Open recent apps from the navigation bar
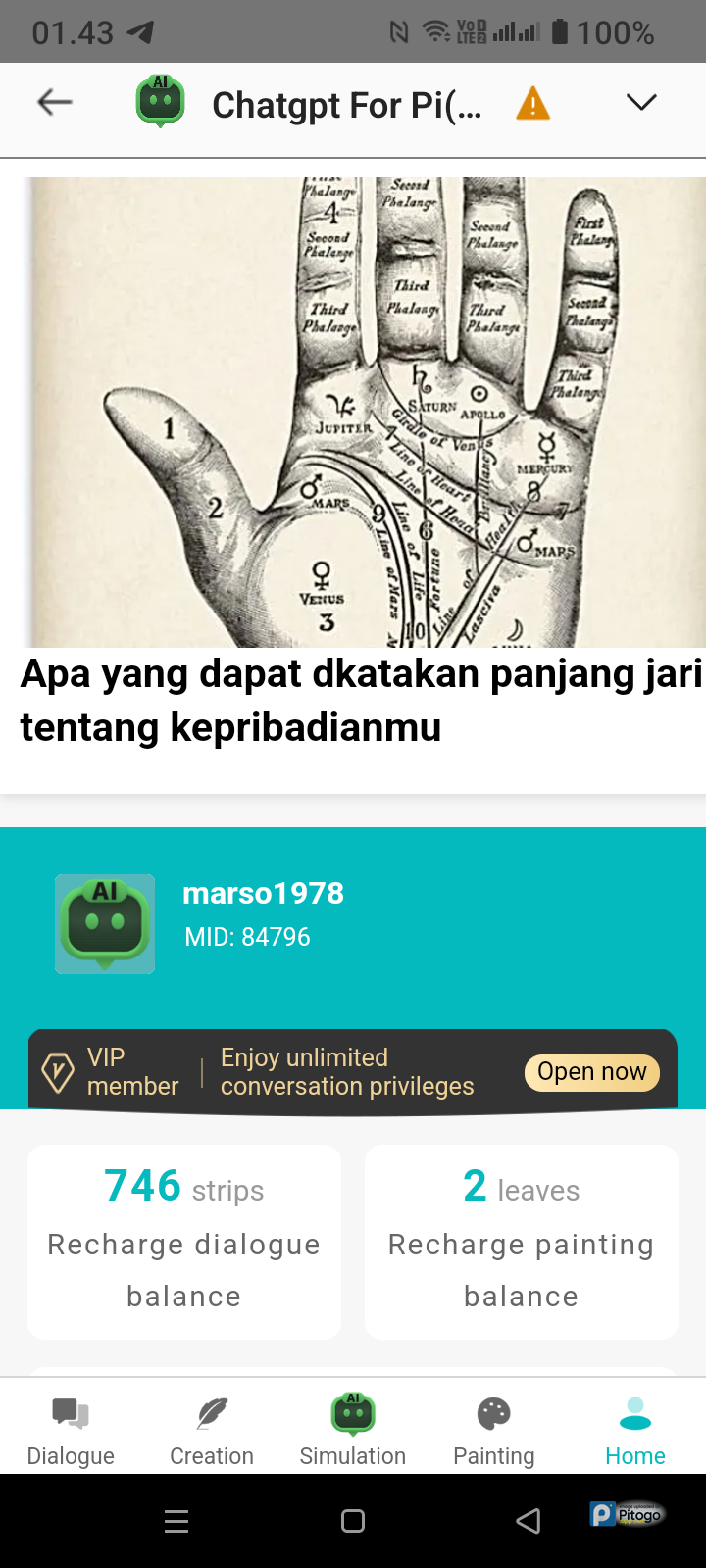706x1568 pixels. tap(176, 1521)
